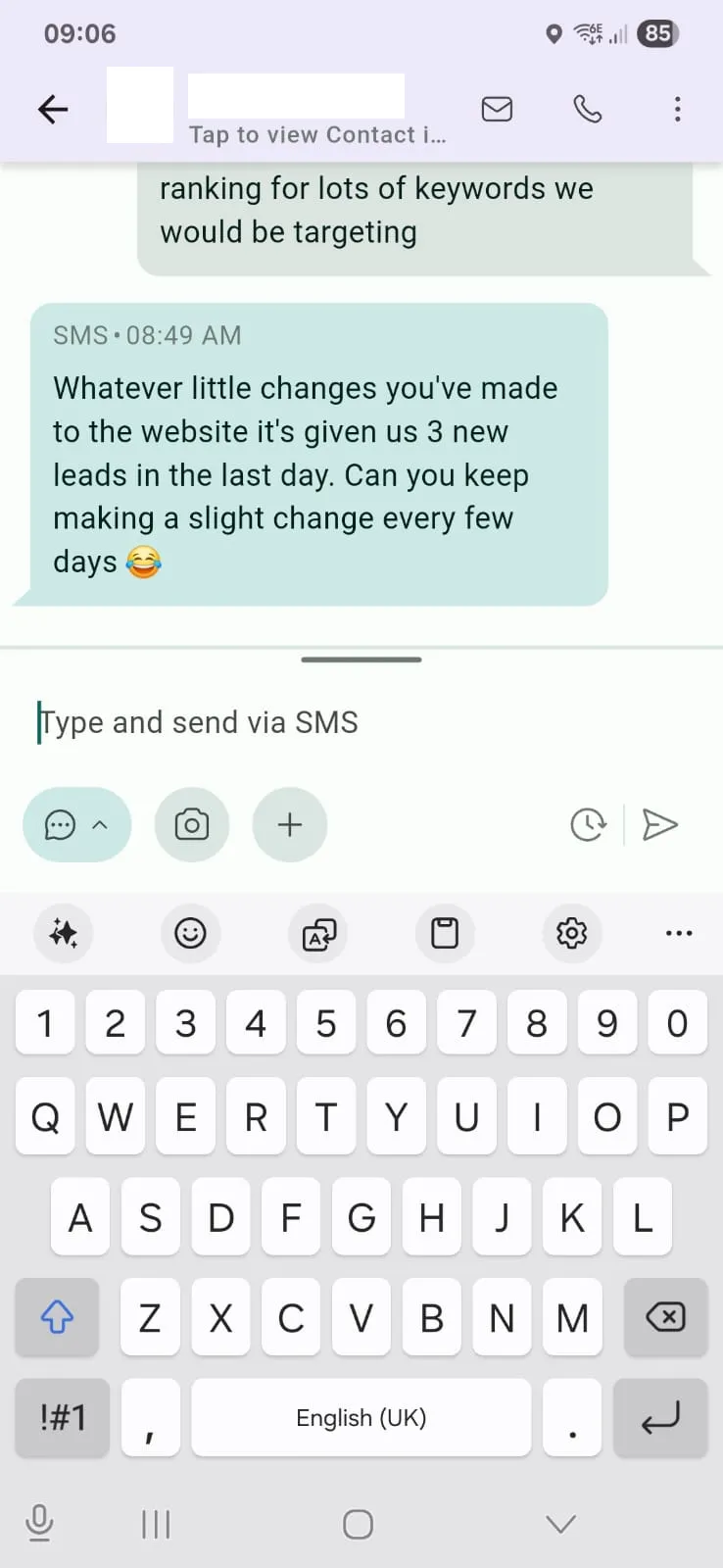Open keyboard settings gear
Image resolution: width=723 pixels, height=1568 pixels.
pyautogui.click(x=571, y=933)
